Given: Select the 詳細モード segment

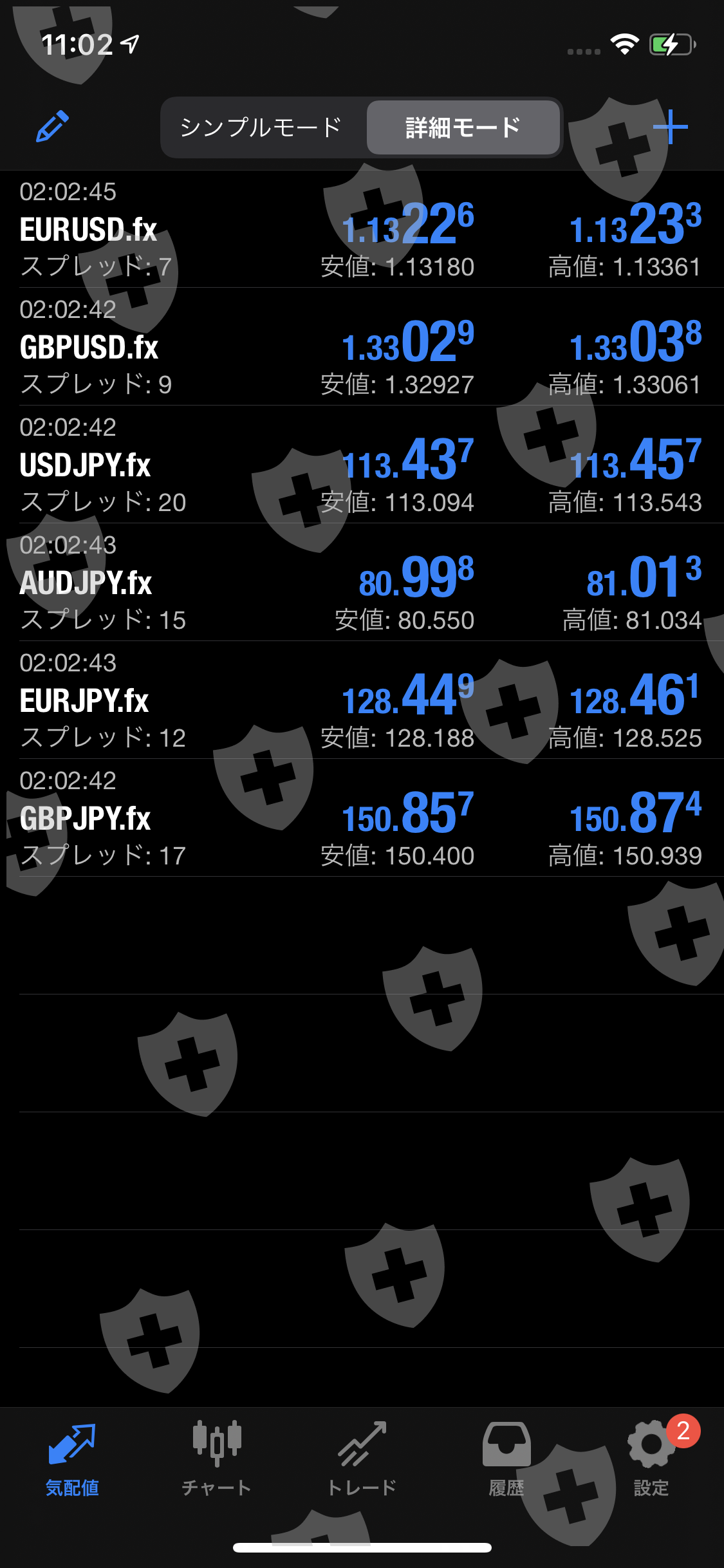Looking at the screenshot, I should pos(463,127).
